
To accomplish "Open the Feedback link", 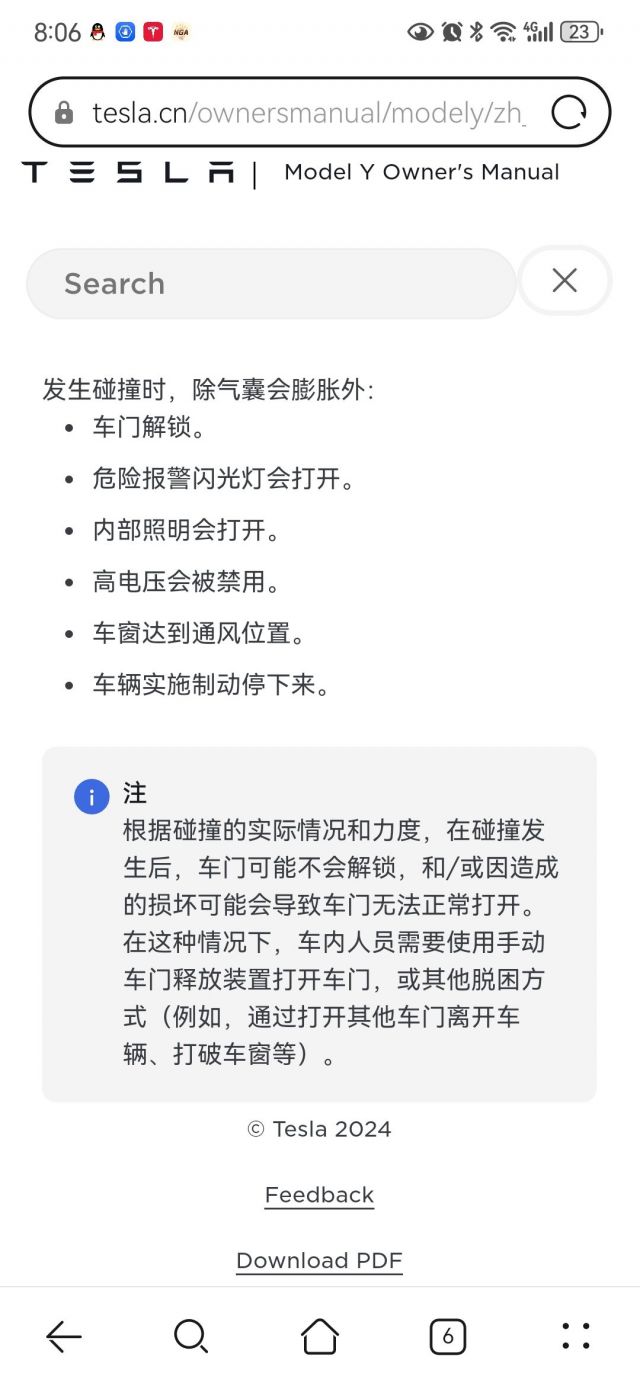I will (x=319, y=1195).
